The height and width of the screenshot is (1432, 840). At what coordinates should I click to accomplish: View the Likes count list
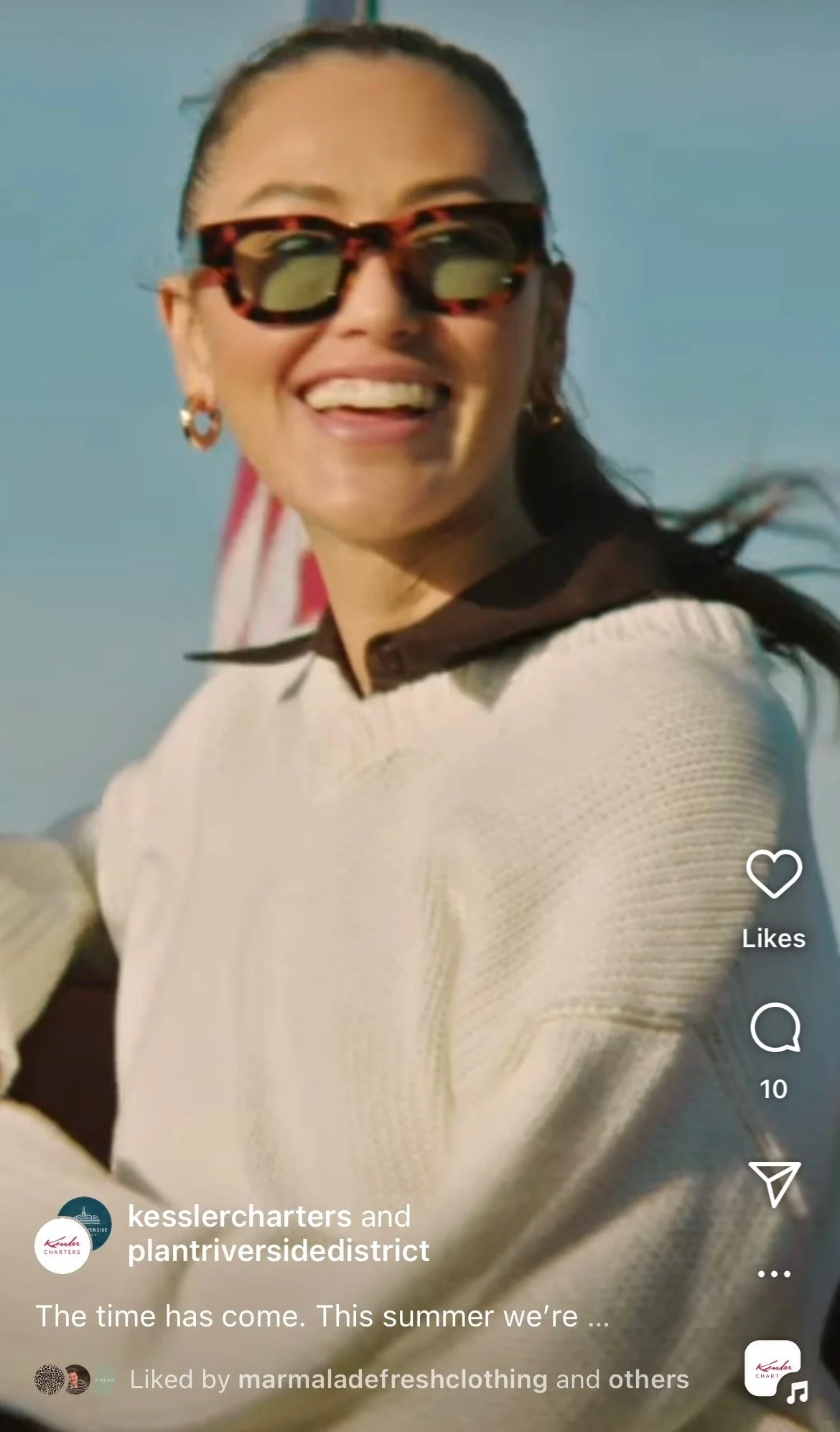[773, 938]
